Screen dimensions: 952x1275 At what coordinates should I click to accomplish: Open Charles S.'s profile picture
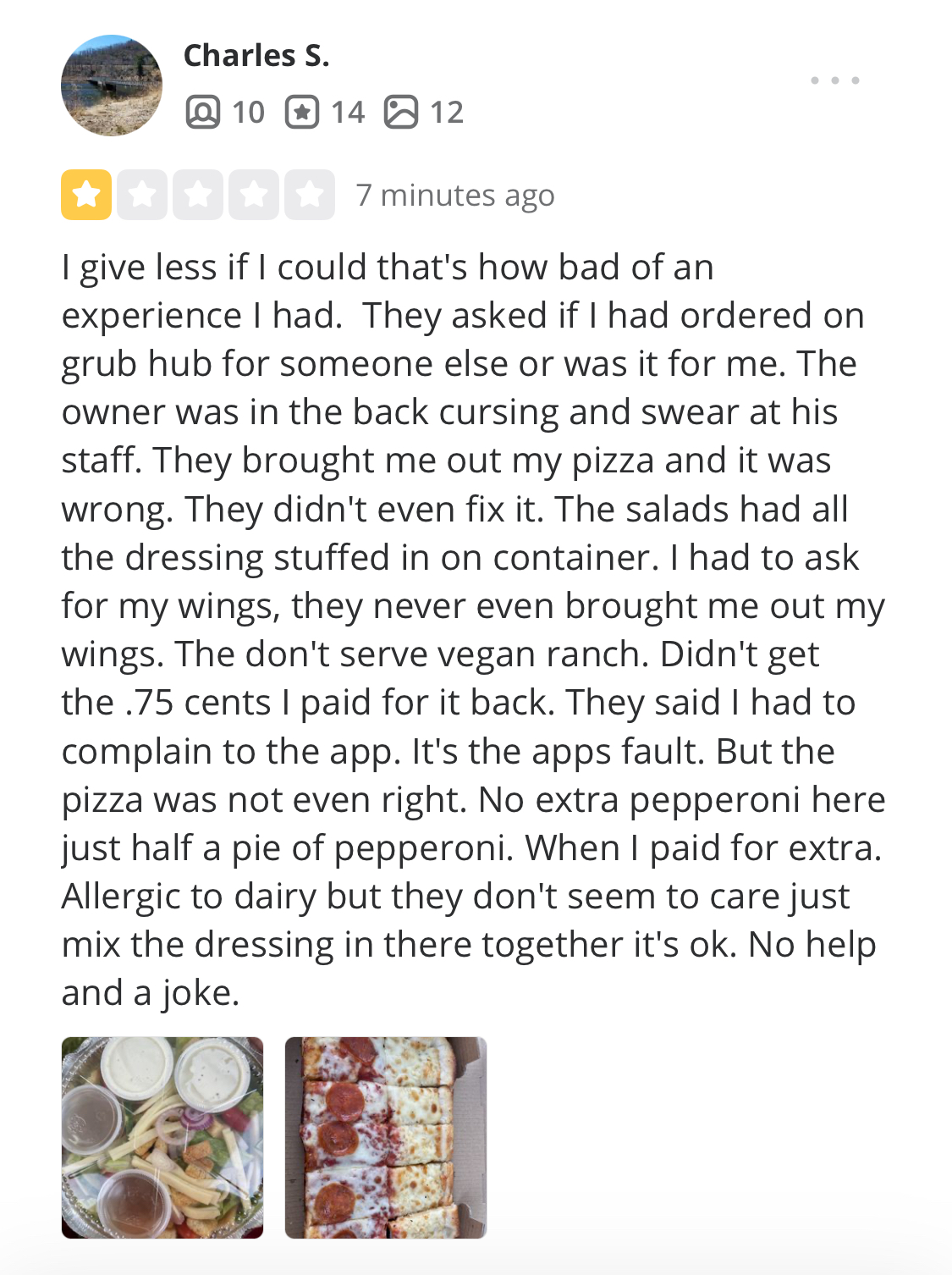click(x=112, y=86)
